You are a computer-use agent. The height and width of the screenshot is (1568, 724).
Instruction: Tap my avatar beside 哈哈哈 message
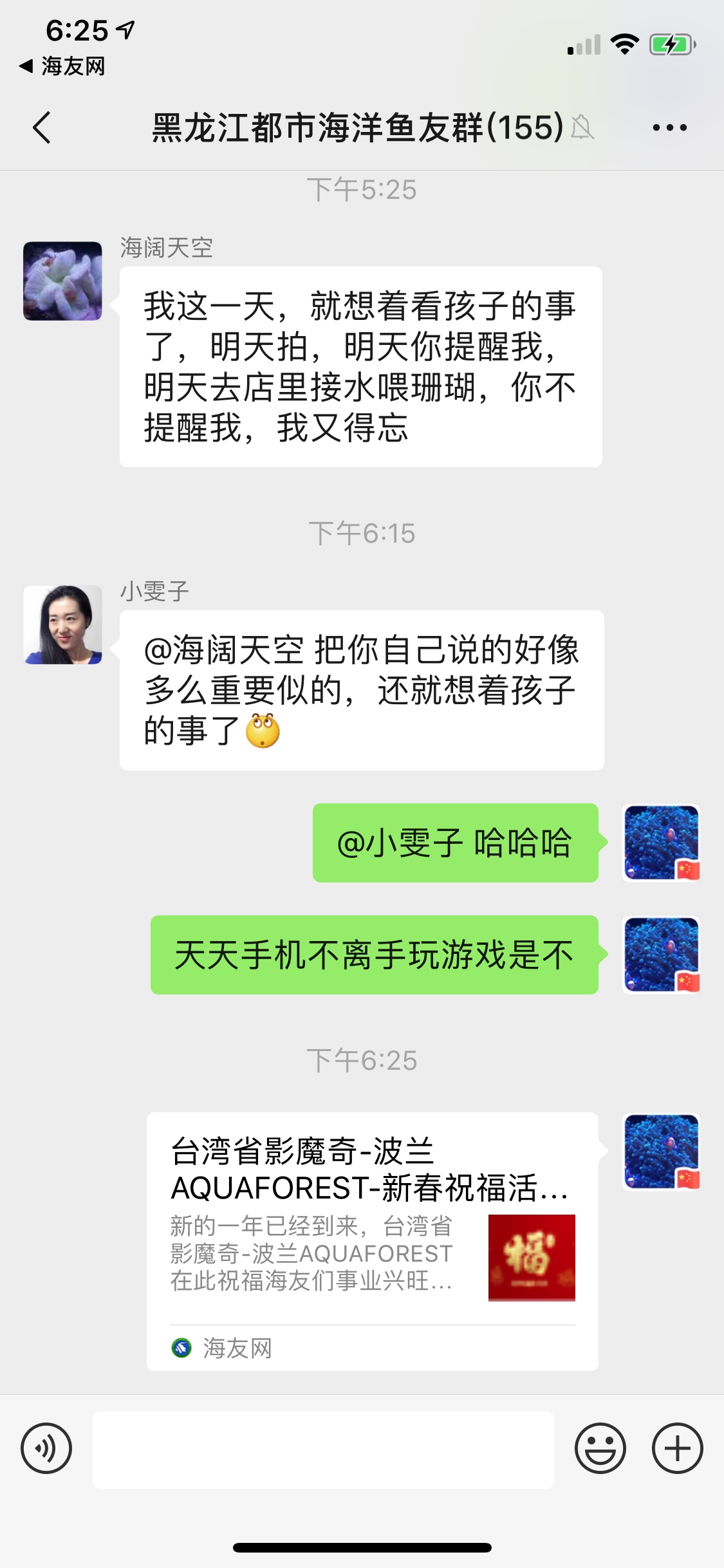[x=661, y=843]
